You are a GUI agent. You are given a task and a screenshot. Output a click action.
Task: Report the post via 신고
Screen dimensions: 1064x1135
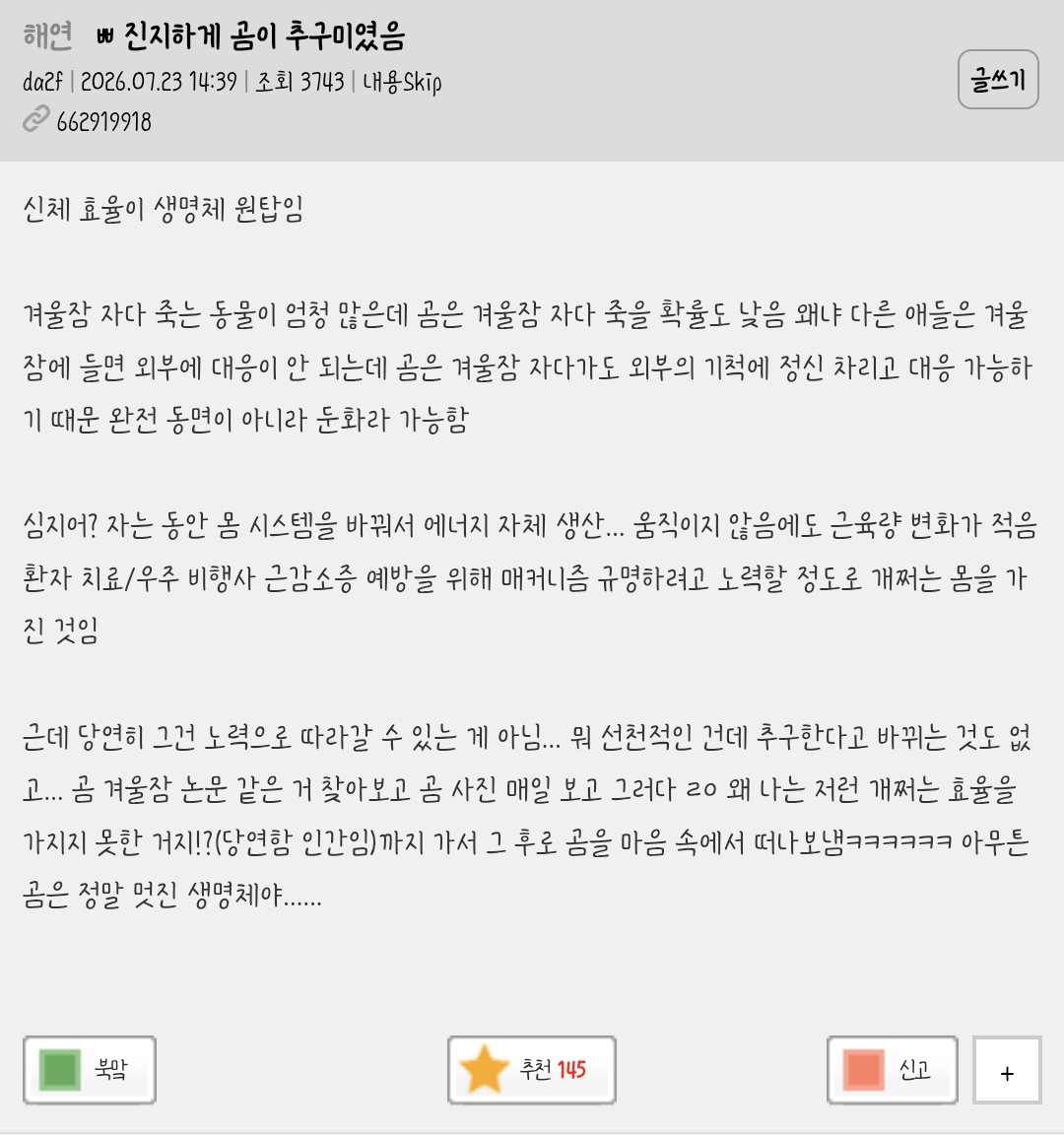(893, 1070)
